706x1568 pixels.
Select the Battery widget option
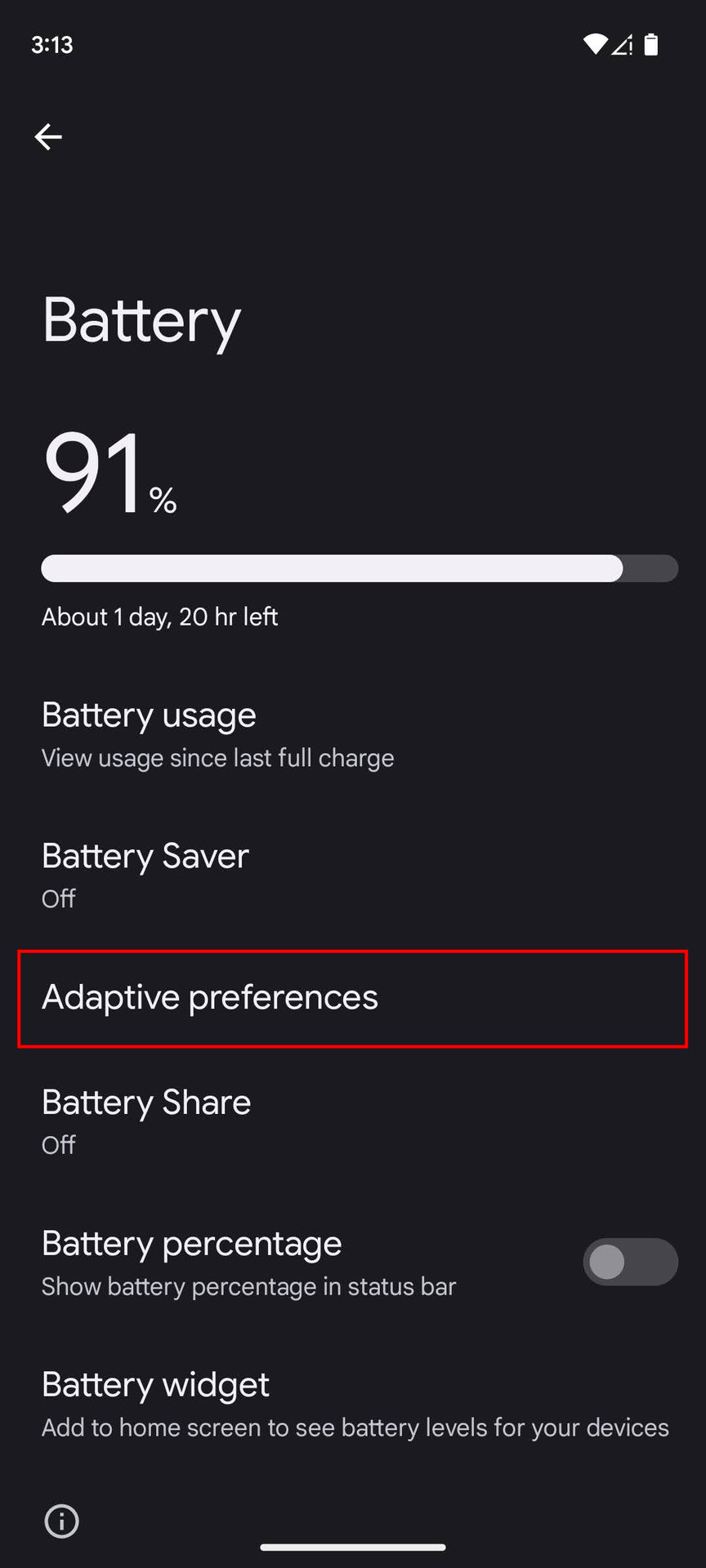353,1405
